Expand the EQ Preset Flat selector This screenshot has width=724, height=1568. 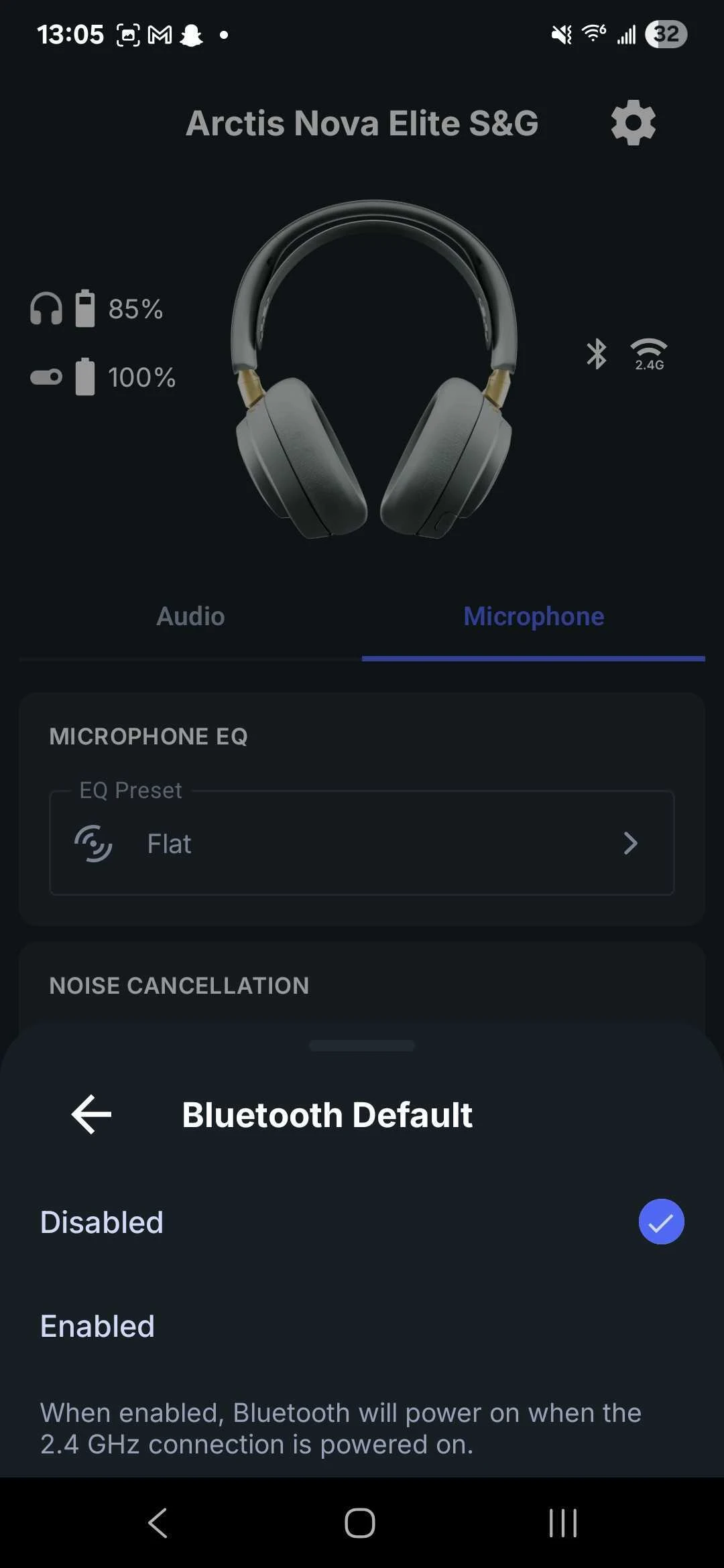click(362, 843)
